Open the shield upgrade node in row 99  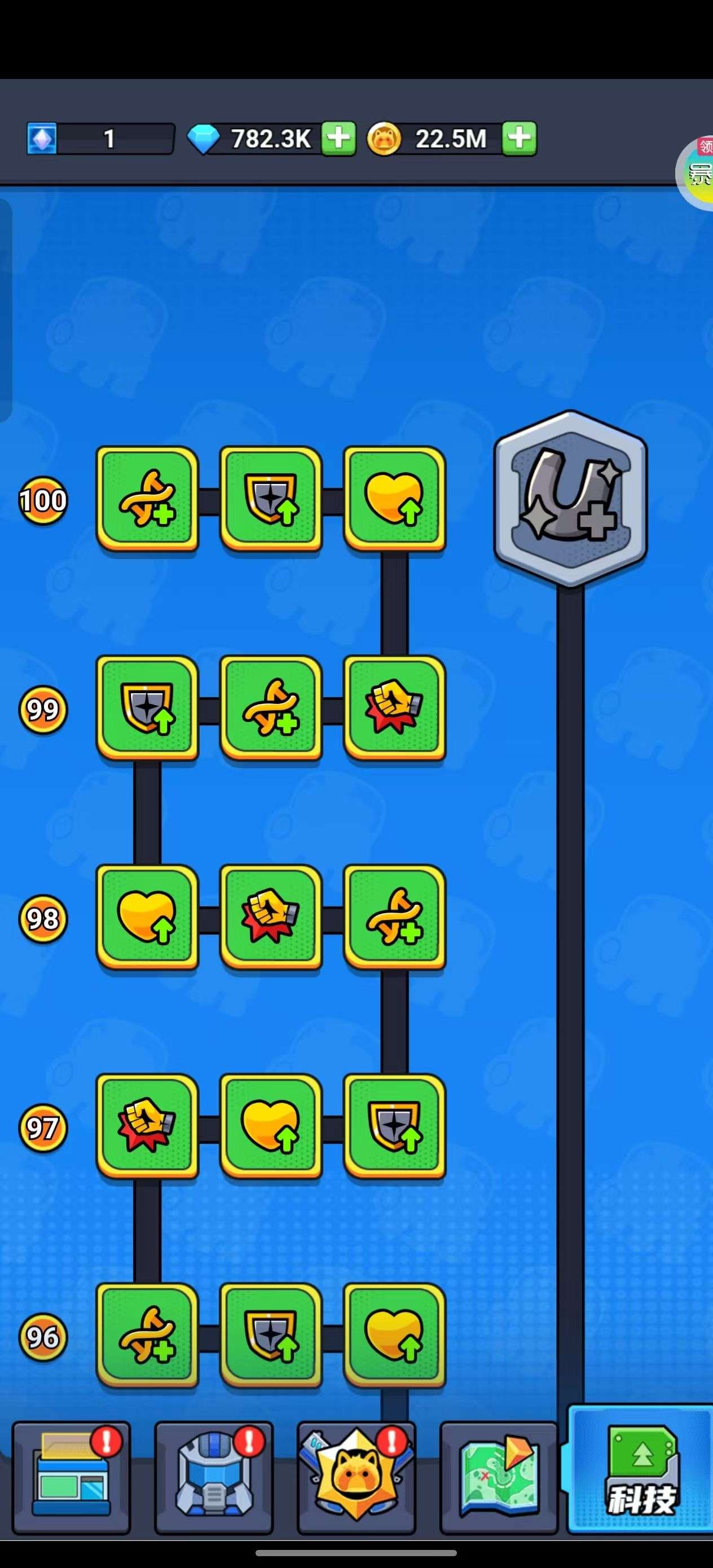(x=147, y=708)
